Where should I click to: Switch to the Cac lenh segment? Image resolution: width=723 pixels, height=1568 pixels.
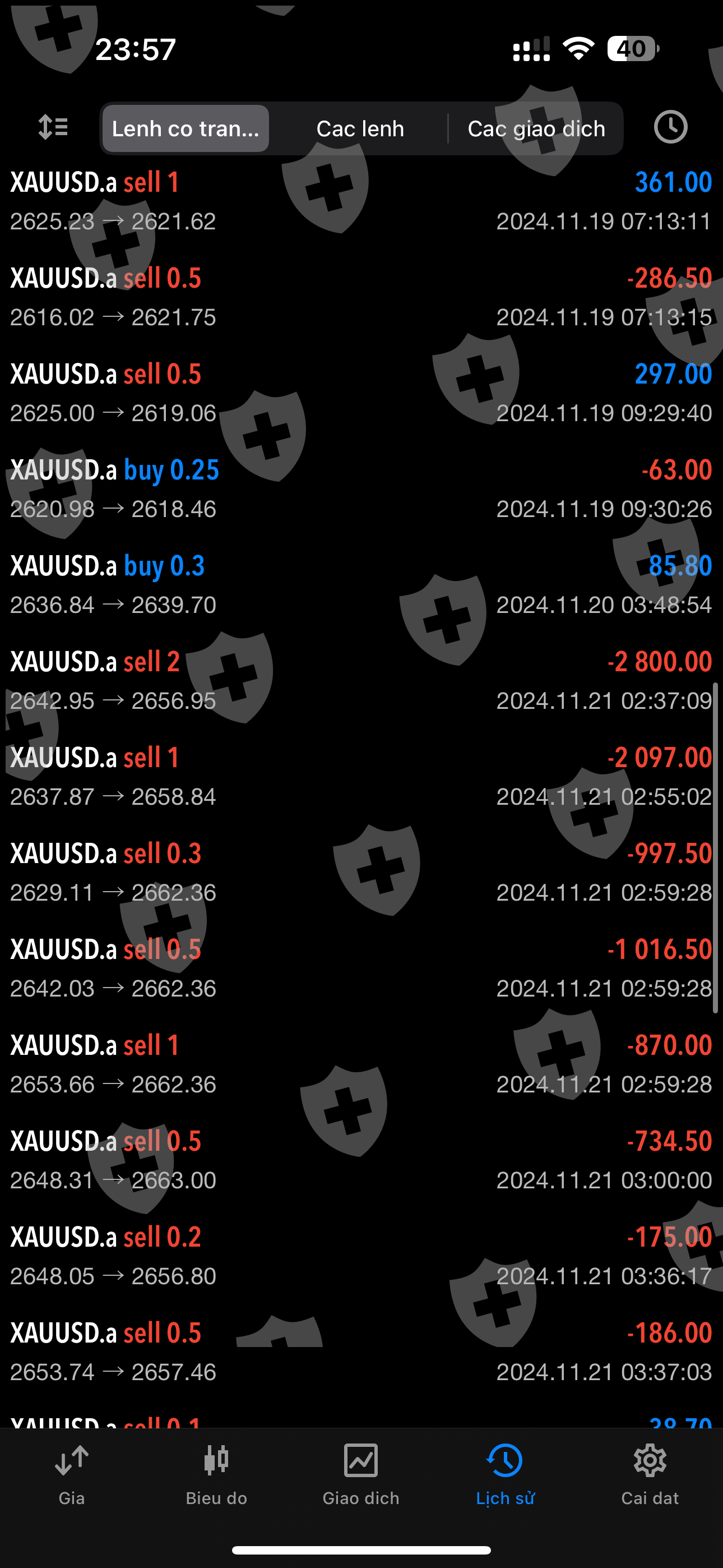(x=360, y=128)
